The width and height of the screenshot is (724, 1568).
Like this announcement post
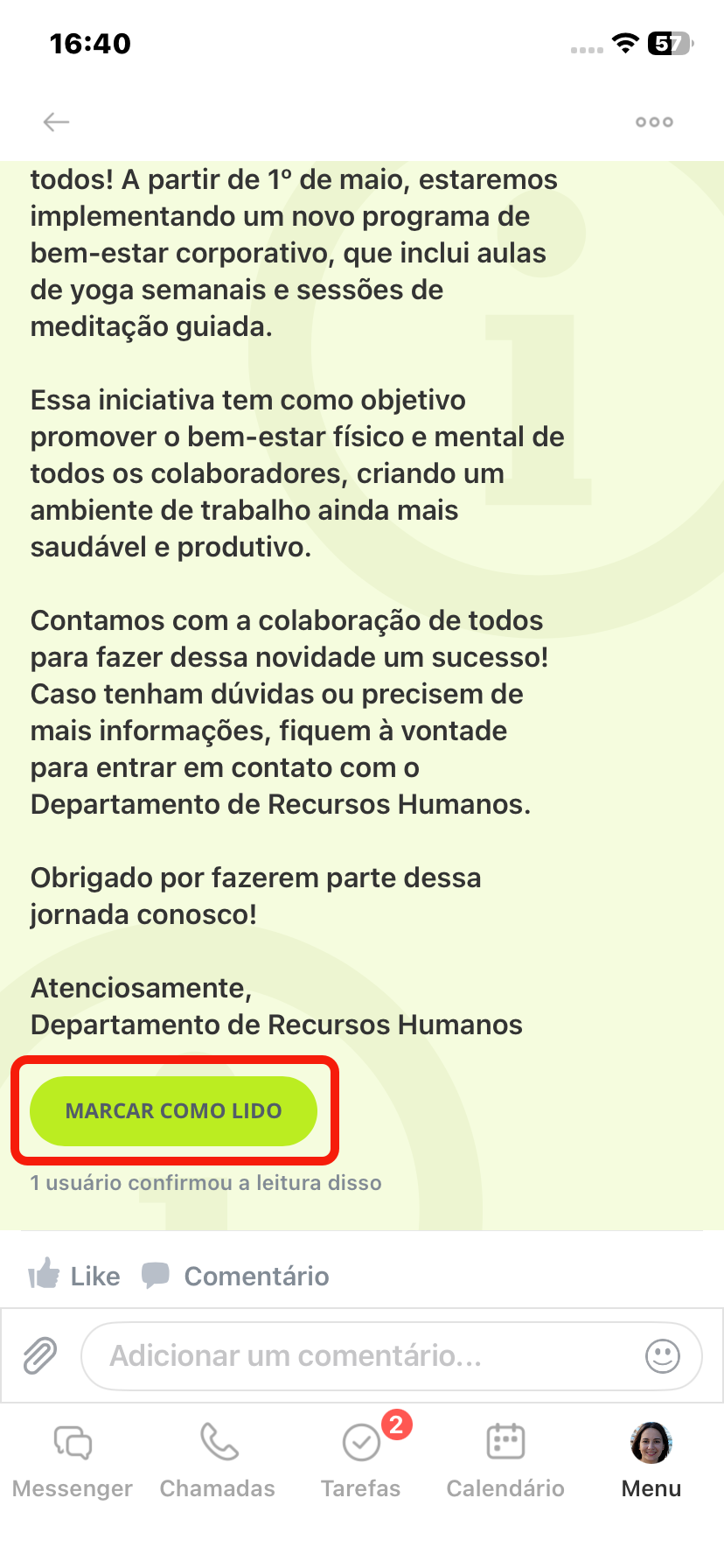pos(74,1276)
